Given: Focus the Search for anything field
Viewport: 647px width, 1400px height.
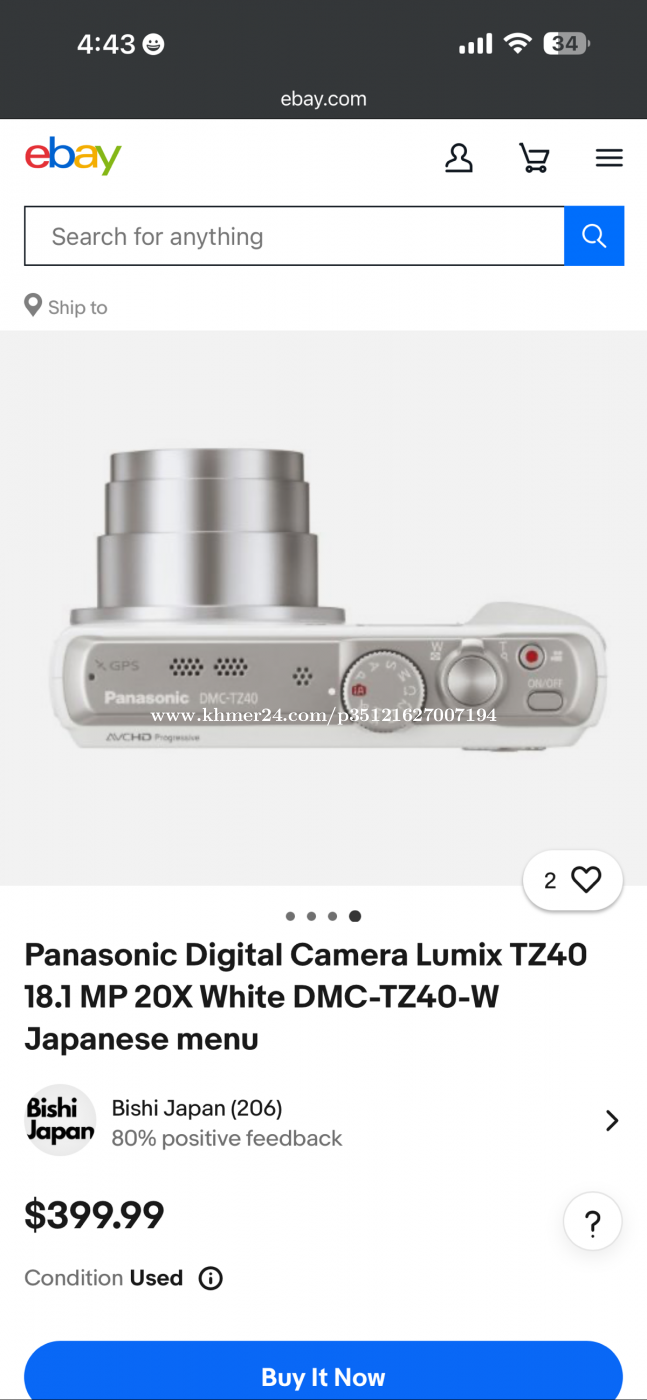Looking at the screenshot, I should point(294,237).
